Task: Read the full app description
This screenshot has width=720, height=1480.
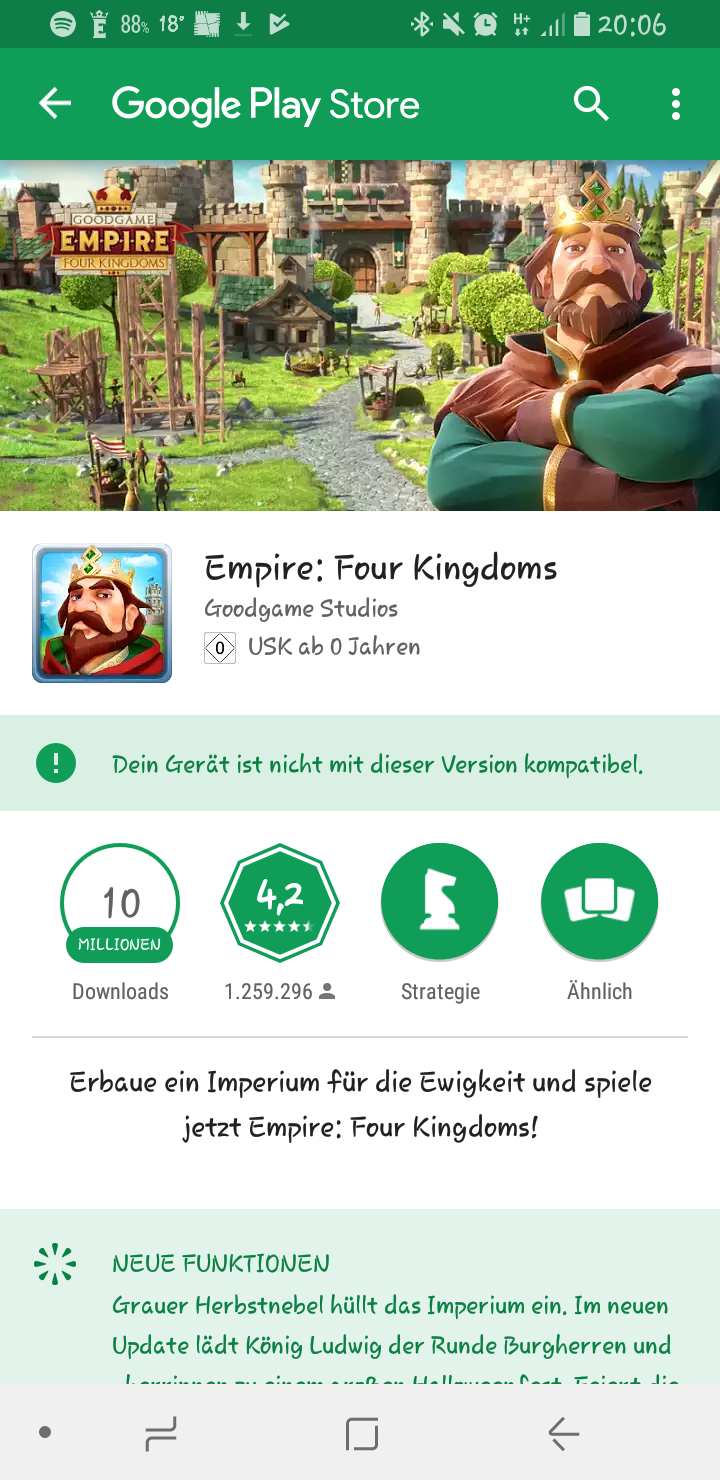Action: (x=360, y=1104)
